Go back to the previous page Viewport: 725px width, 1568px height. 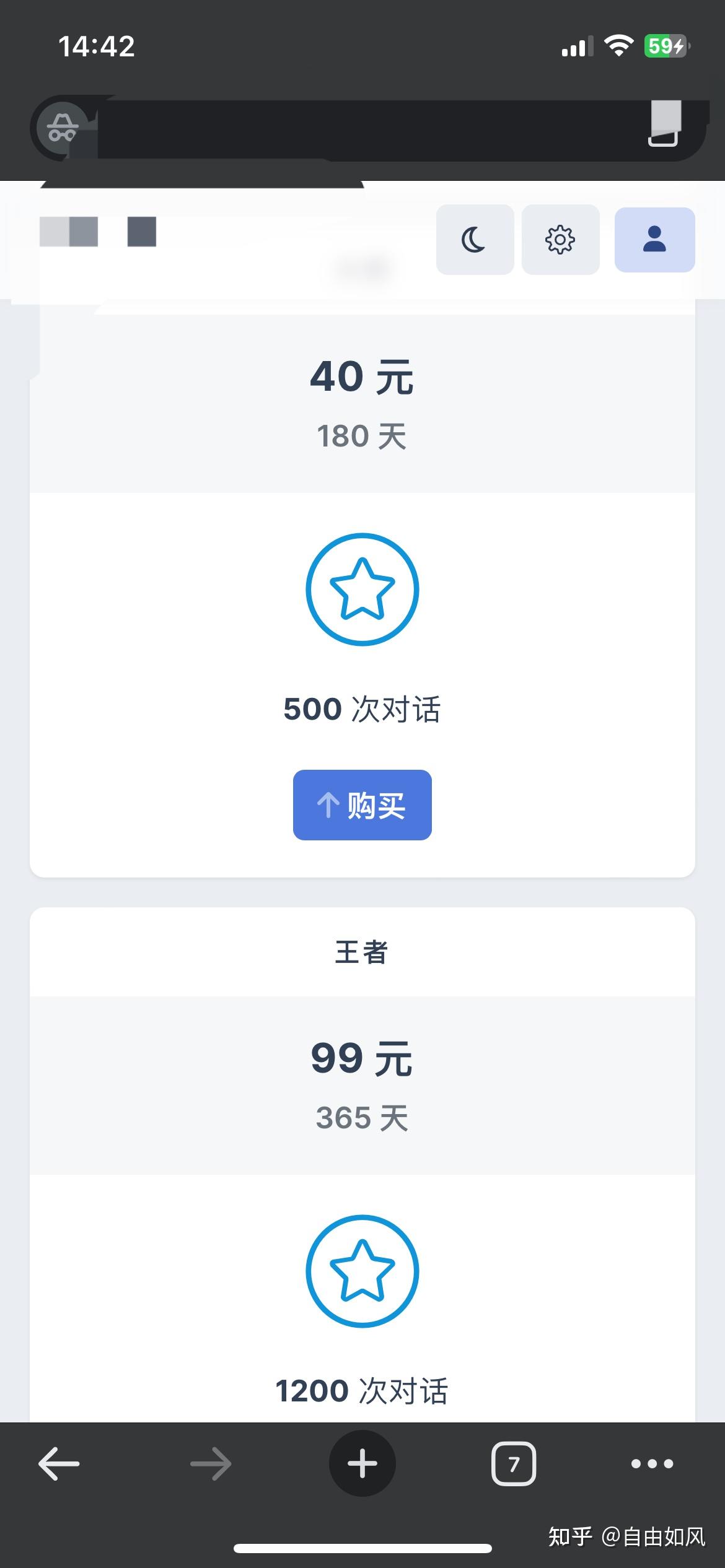click(59, 1464)
